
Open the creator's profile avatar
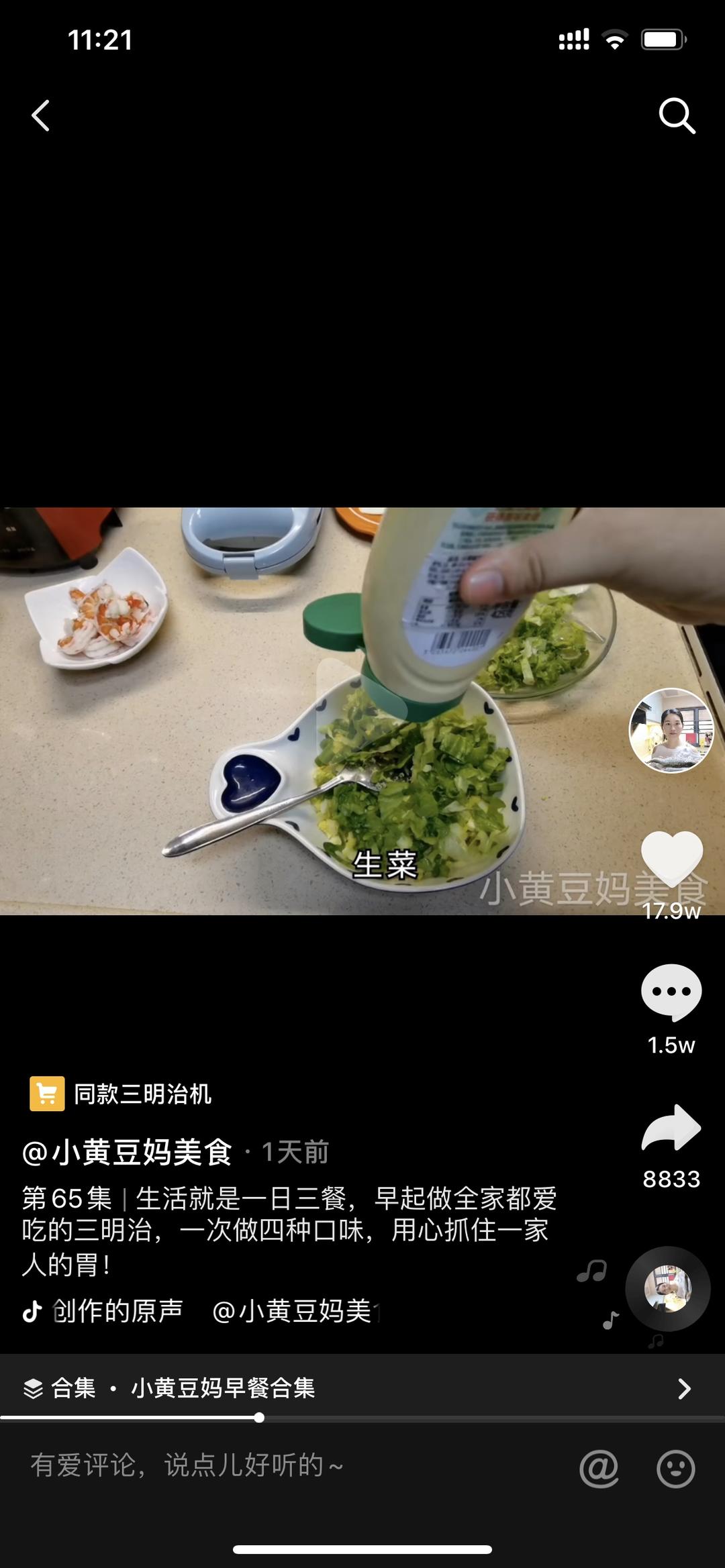point(671,731)
